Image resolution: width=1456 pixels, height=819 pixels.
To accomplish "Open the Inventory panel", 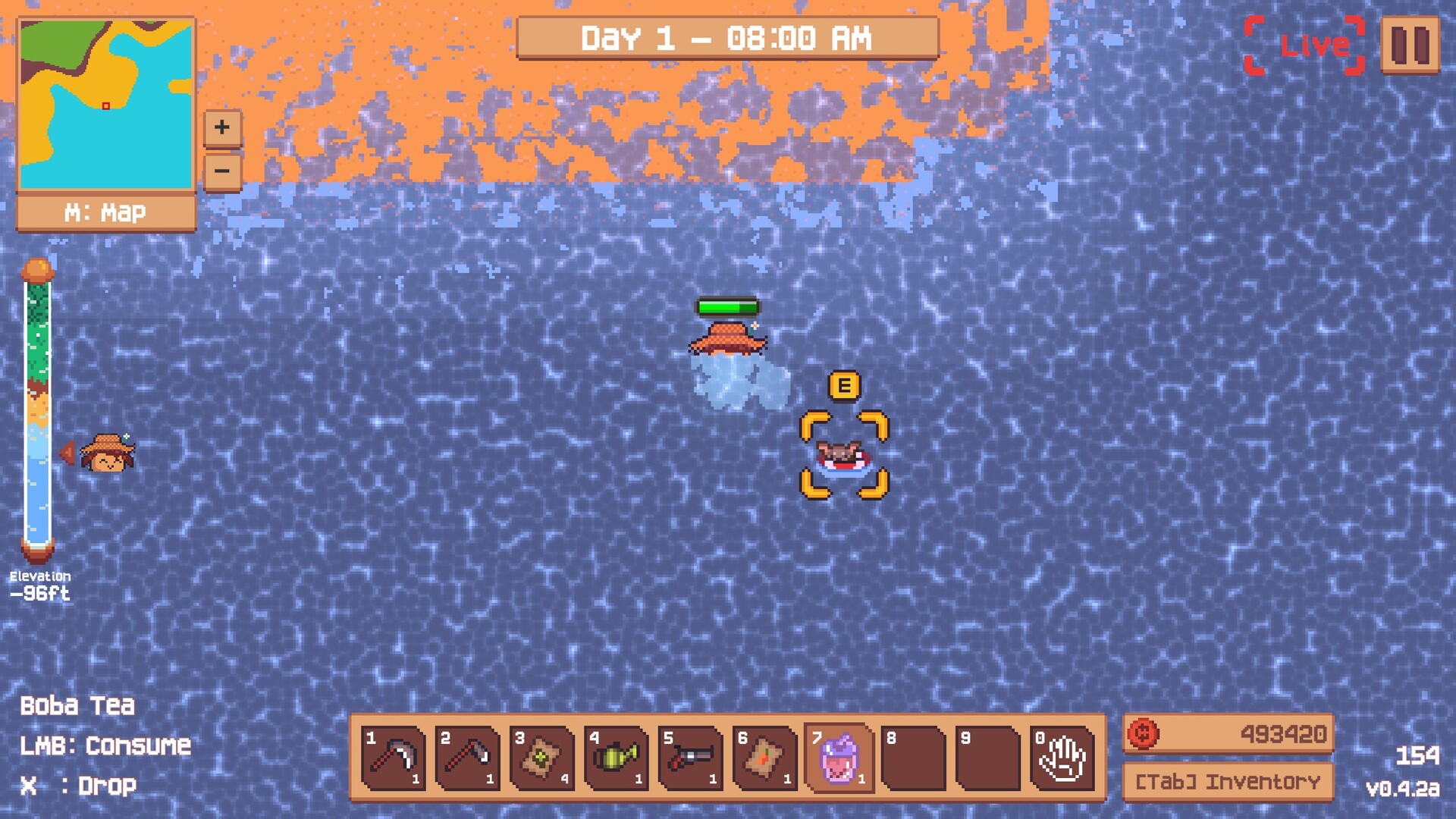I will point(1227,781).
